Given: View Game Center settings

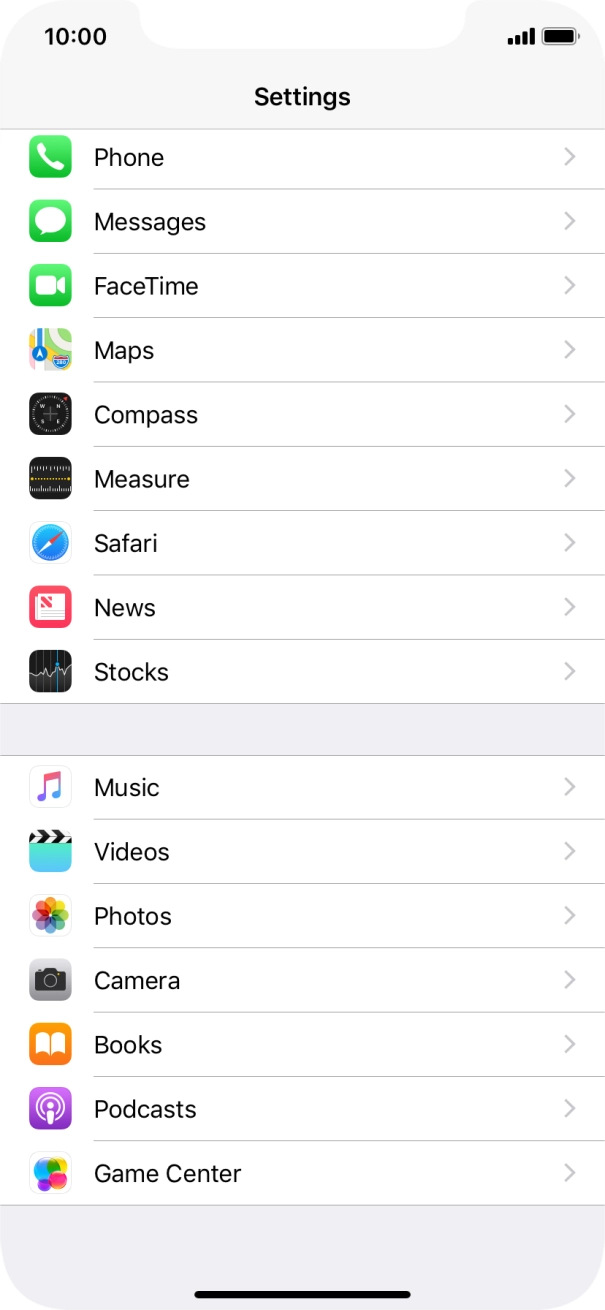Looking at the screenshot, I should click(x=302, y=1173).
